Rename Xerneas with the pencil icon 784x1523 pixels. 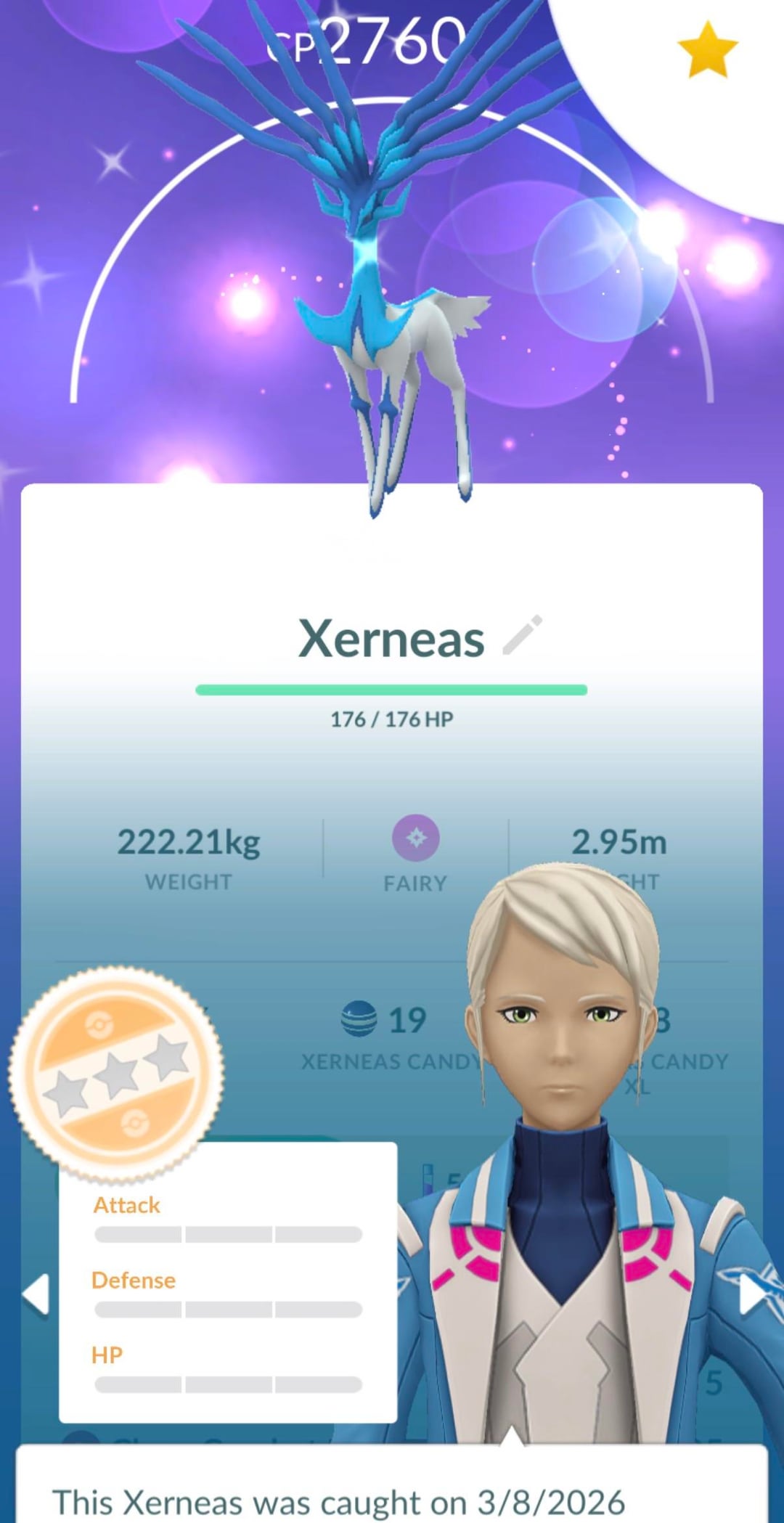[523, 635]
